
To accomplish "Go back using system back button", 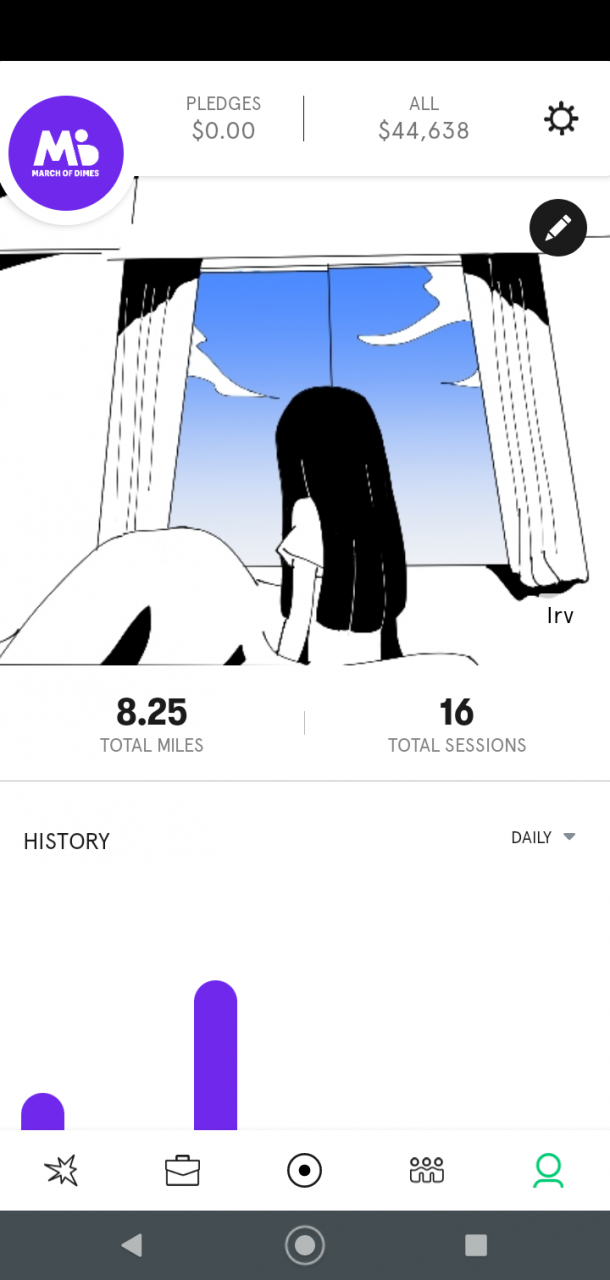I will point(131,1245).
